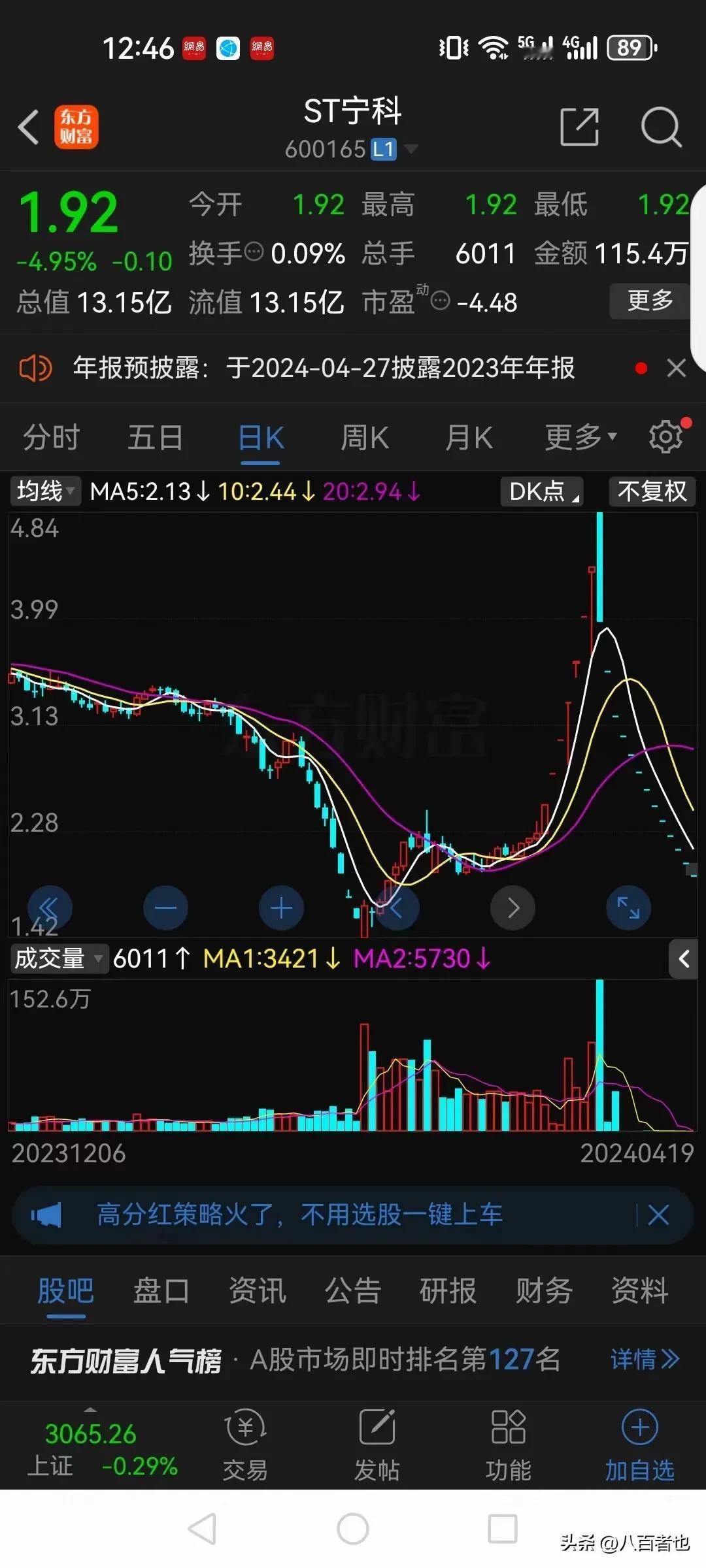Image resolution: width=706 pixels, height=1568 pixels.
Task: Share this stock page
Action: 579,127
